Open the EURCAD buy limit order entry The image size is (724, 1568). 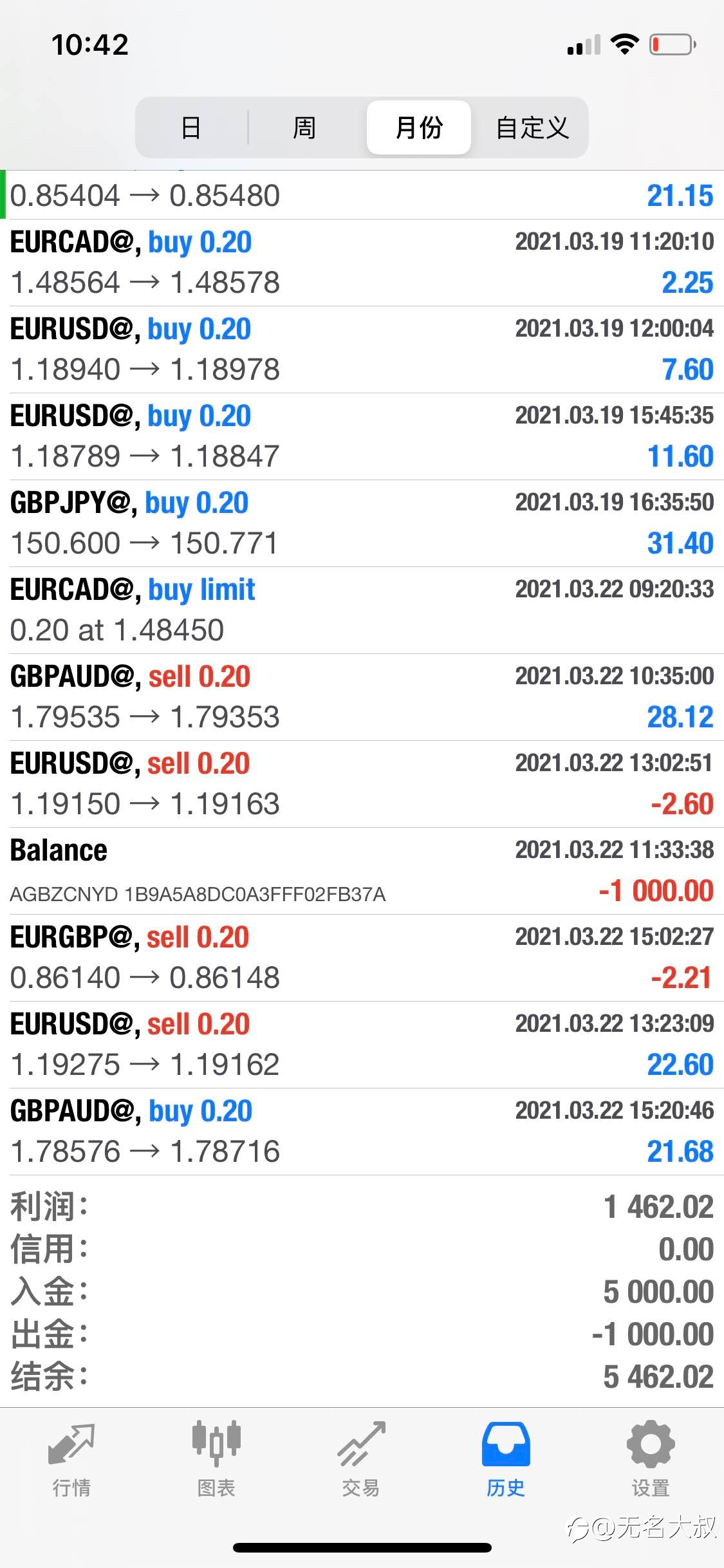pos(362,610)
